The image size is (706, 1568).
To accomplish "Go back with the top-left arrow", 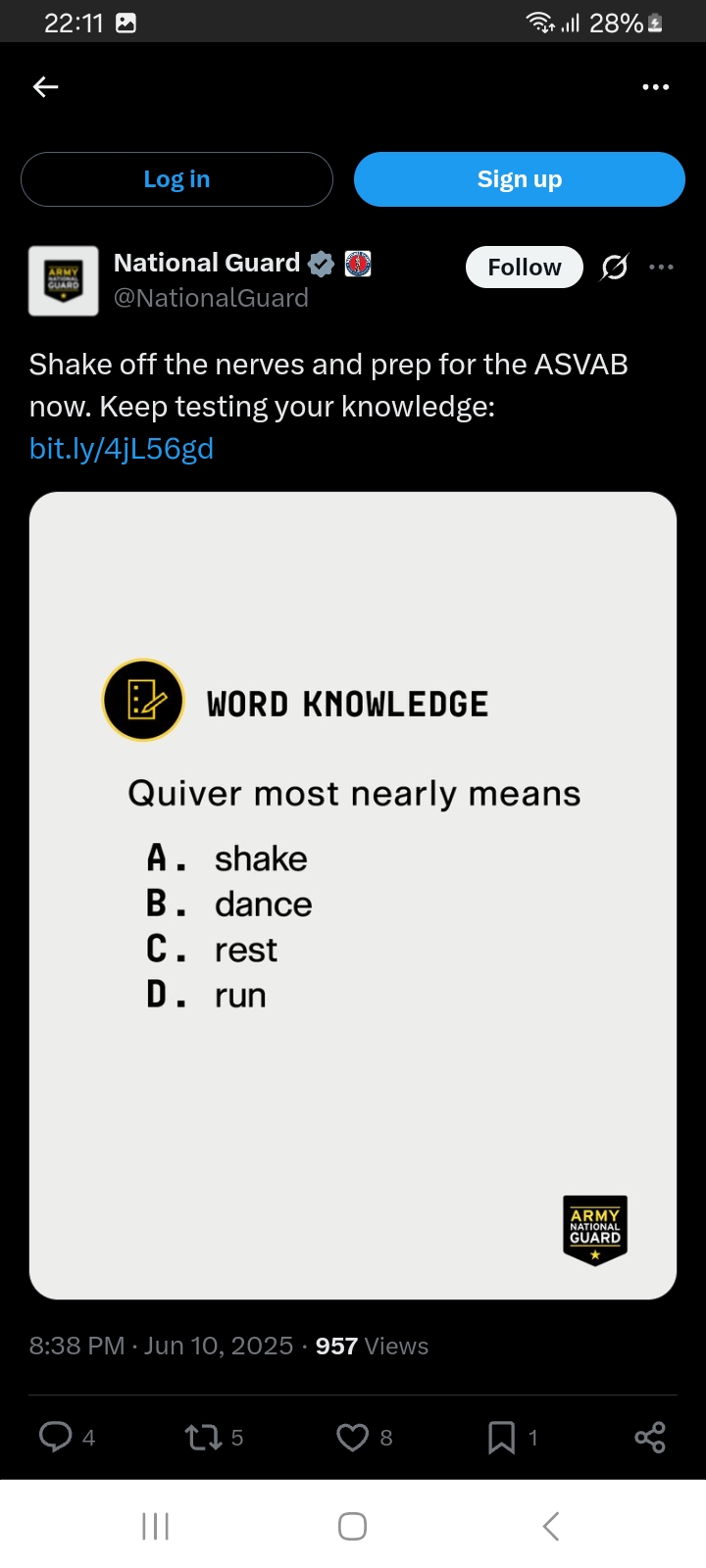I will coord(46,87).
